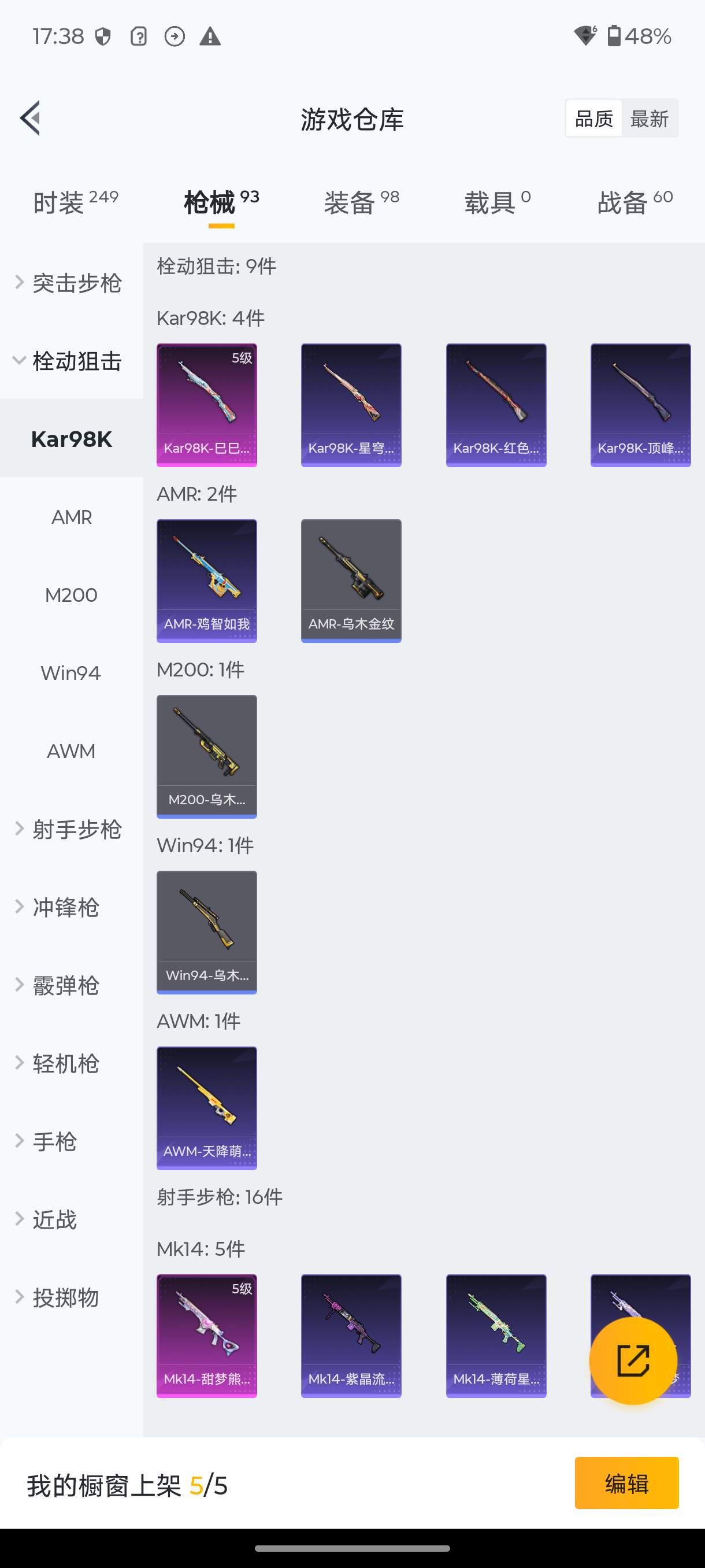View the AMR-鸡智如我 skin
Screen dimensions: 705x1568
click(207, 580)
